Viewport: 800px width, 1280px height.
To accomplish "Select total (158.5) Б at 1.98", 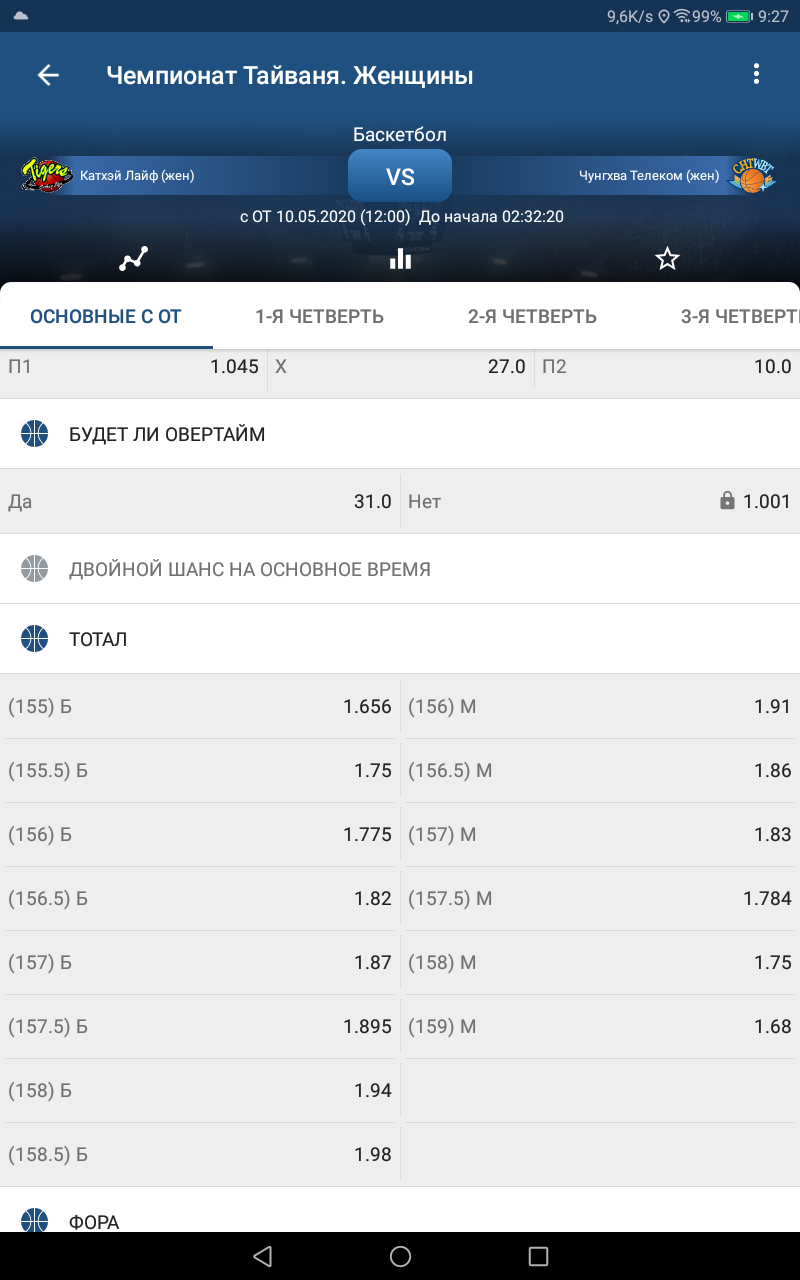I will pyautogui.click(x=200, y=1155).
